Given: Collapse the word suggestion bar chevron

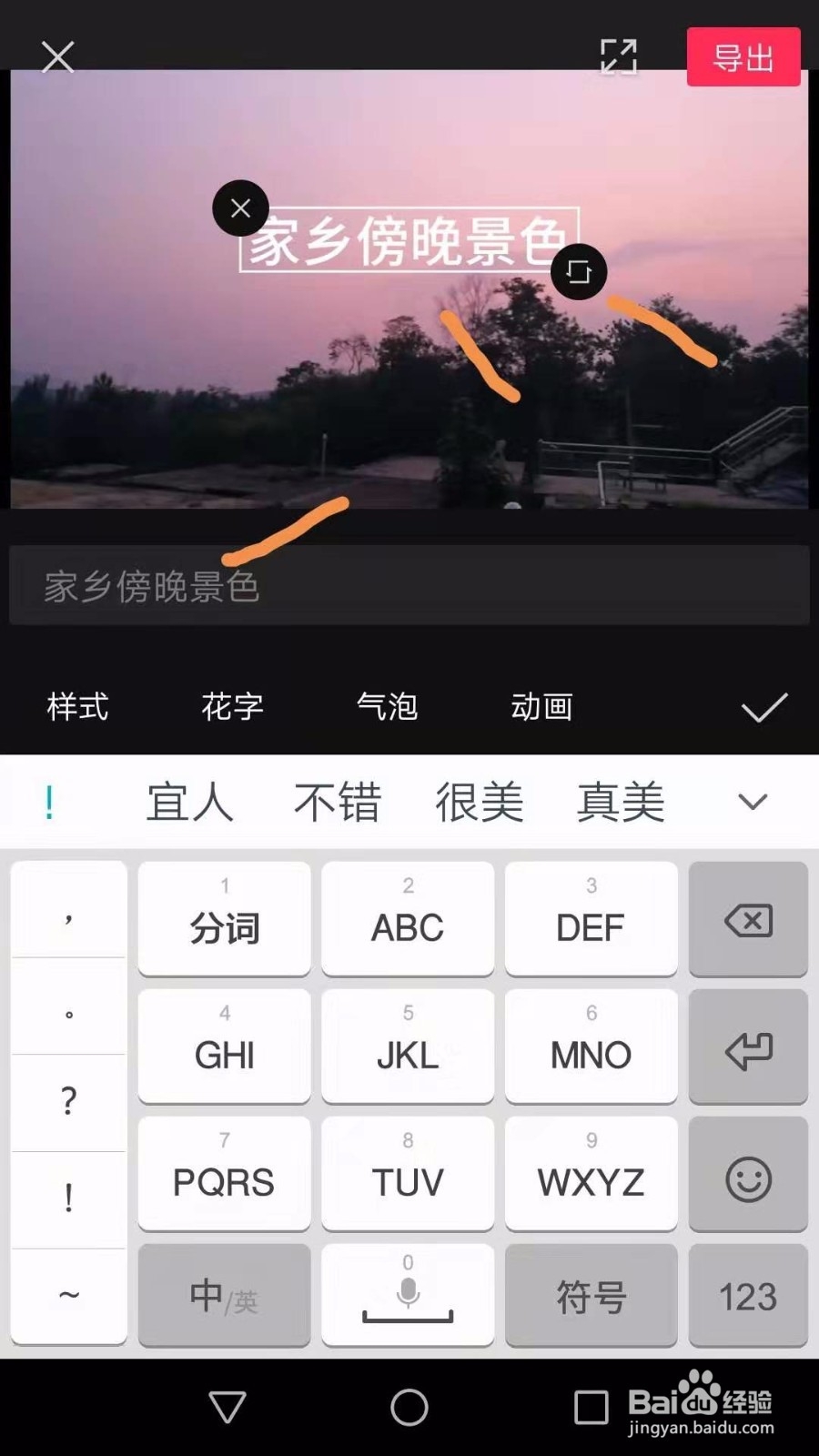Looking at the screenshot, I should coord(752,801).
